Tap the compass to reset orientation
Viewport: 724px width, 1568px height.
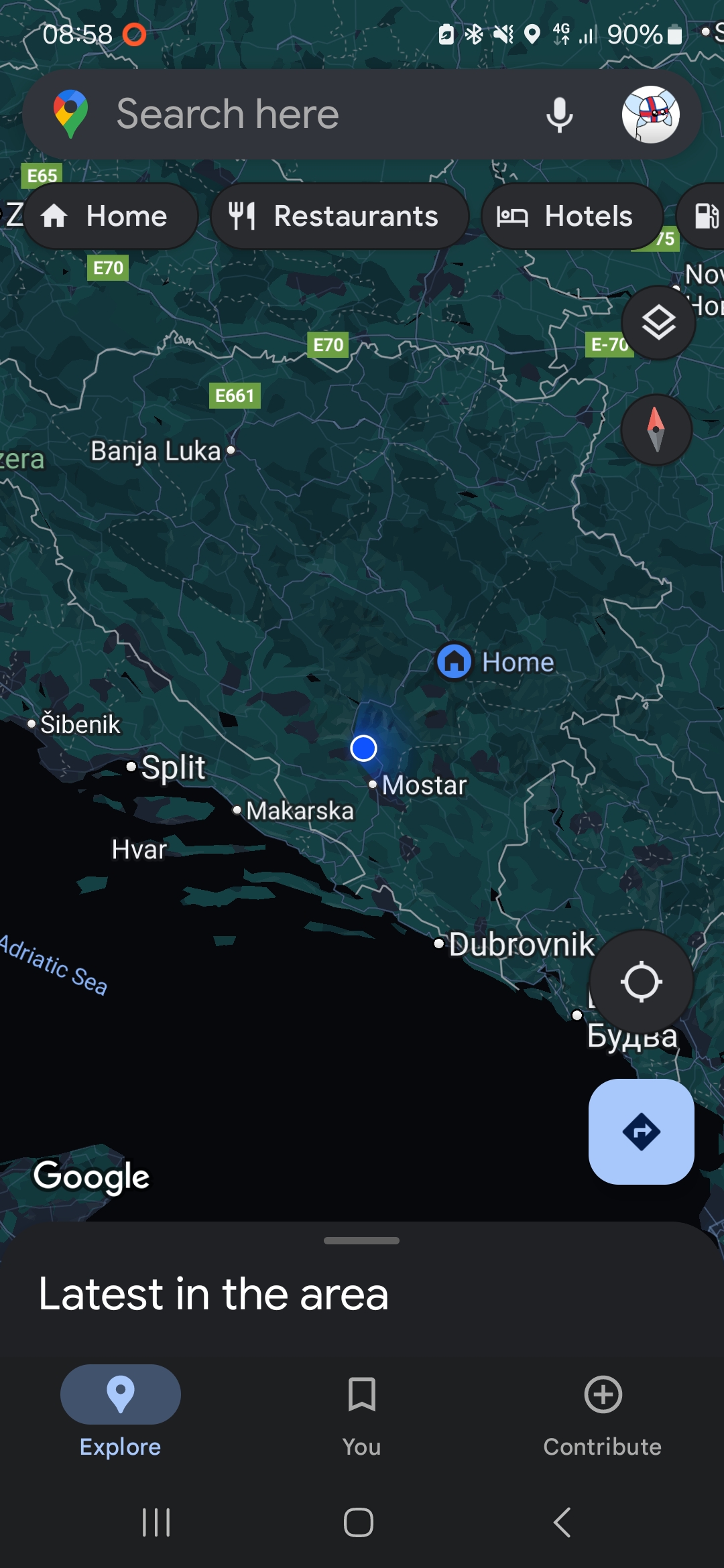(x=656, y=430)
